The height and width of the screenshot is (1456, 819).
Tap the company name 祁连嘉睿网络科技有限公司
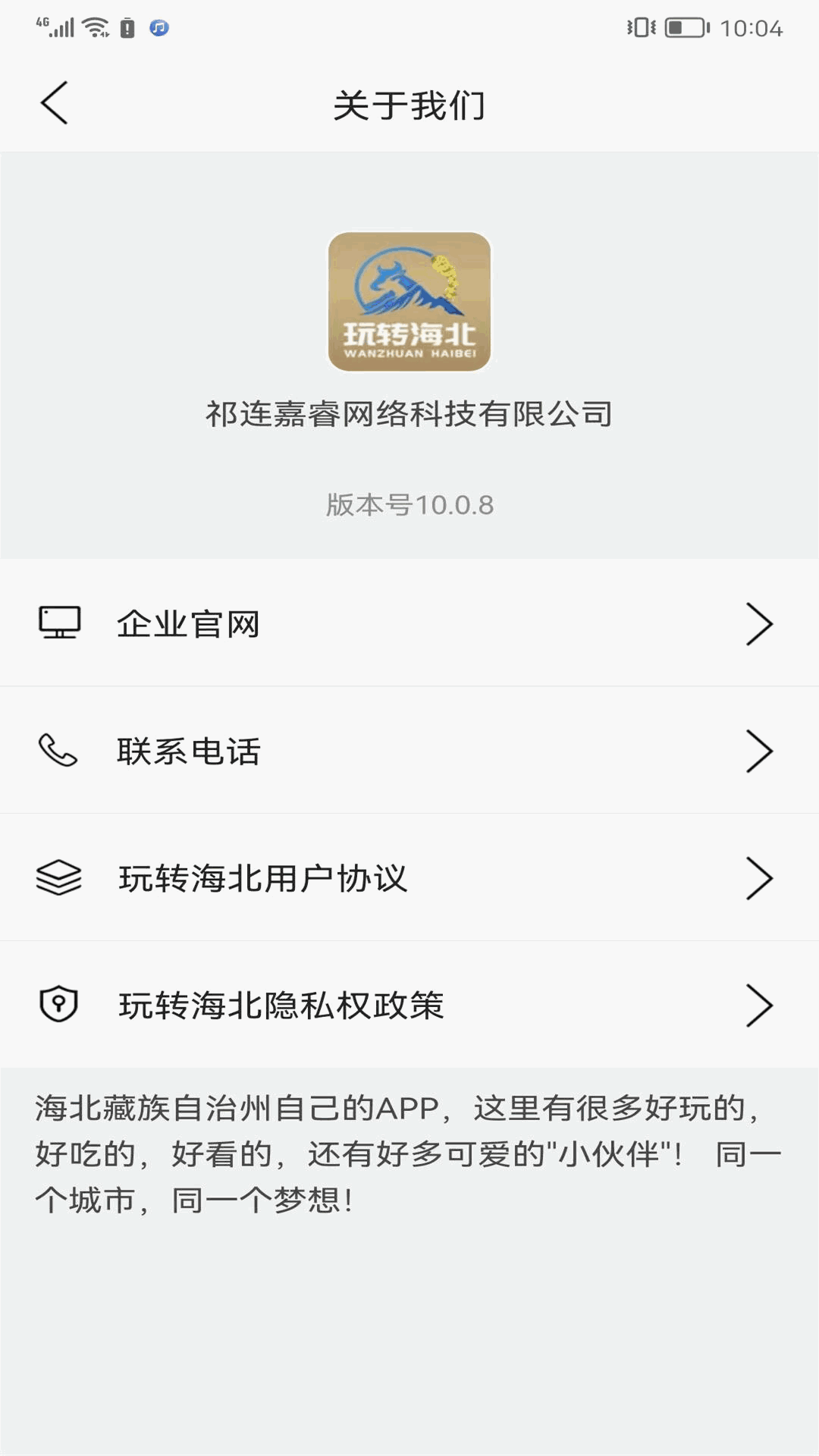[409, 413]
